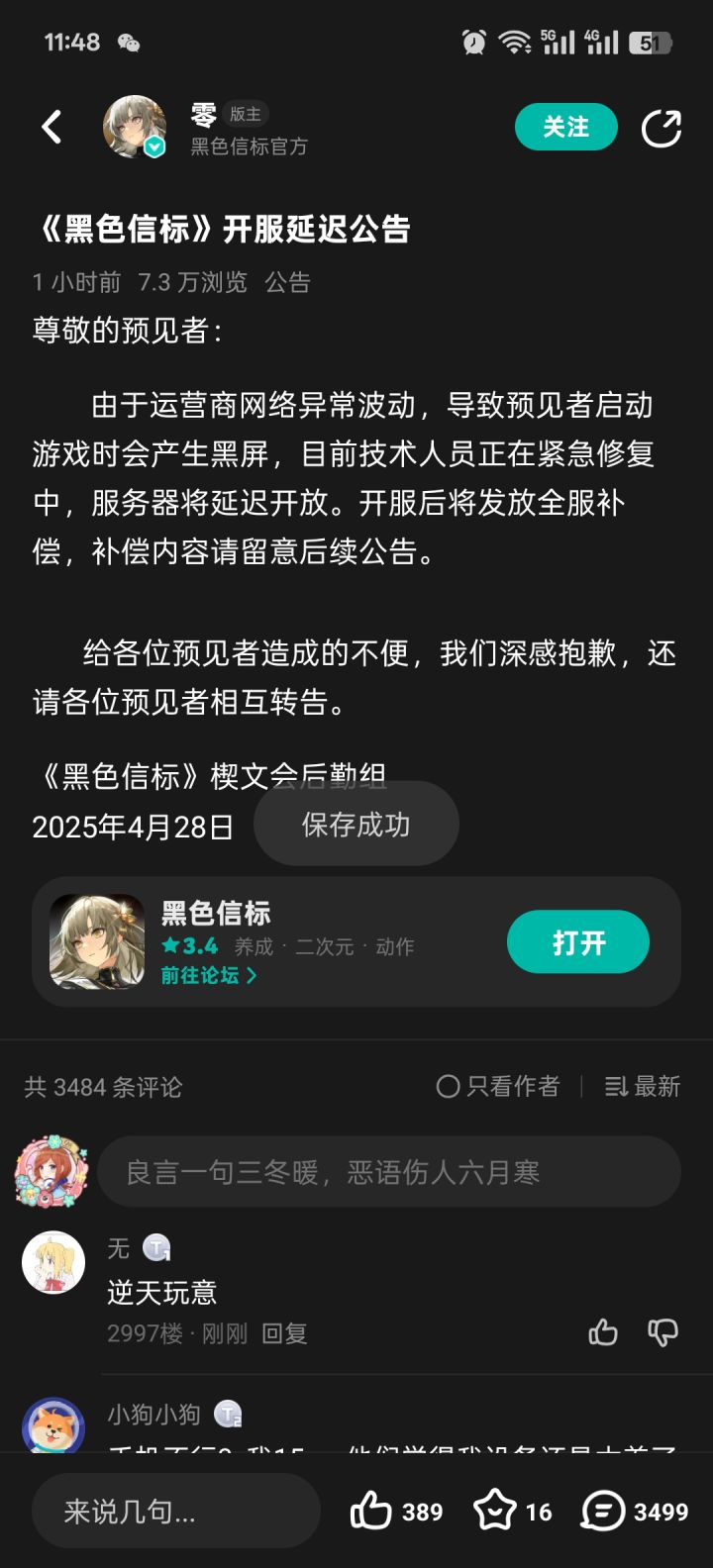Enable the 只看作者 filter
Viewport: 713px width, 1568px height.
pos(497,1086)
